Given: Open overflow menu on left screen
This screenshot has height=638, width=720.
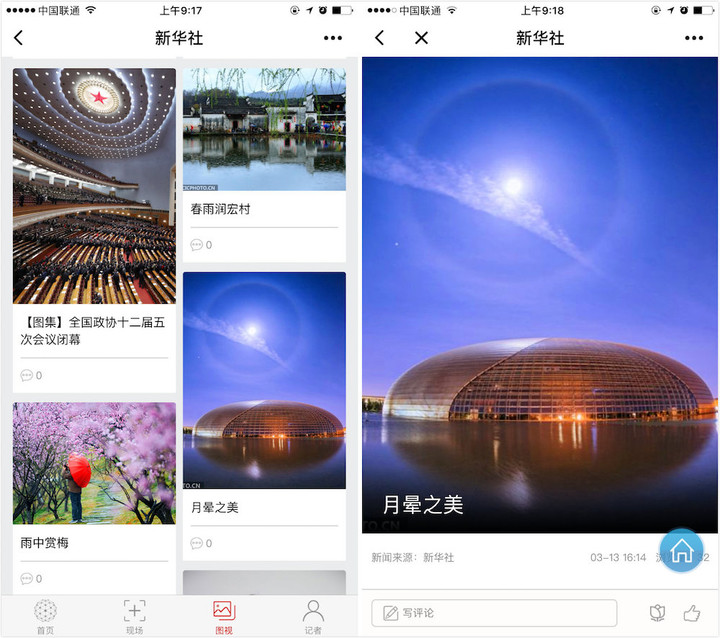Looking at the screenshot, I should click(333, 38).
